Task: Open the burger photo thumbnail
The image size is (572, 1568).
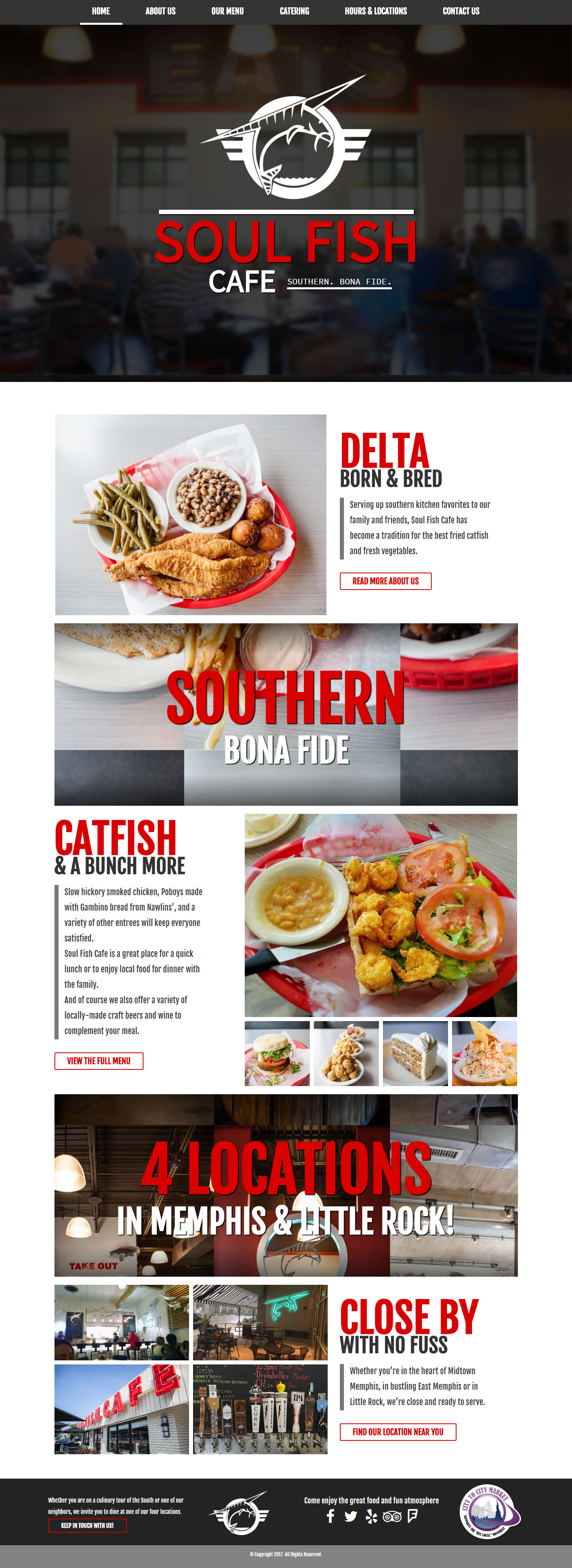Action: (x=276, y=1053)
